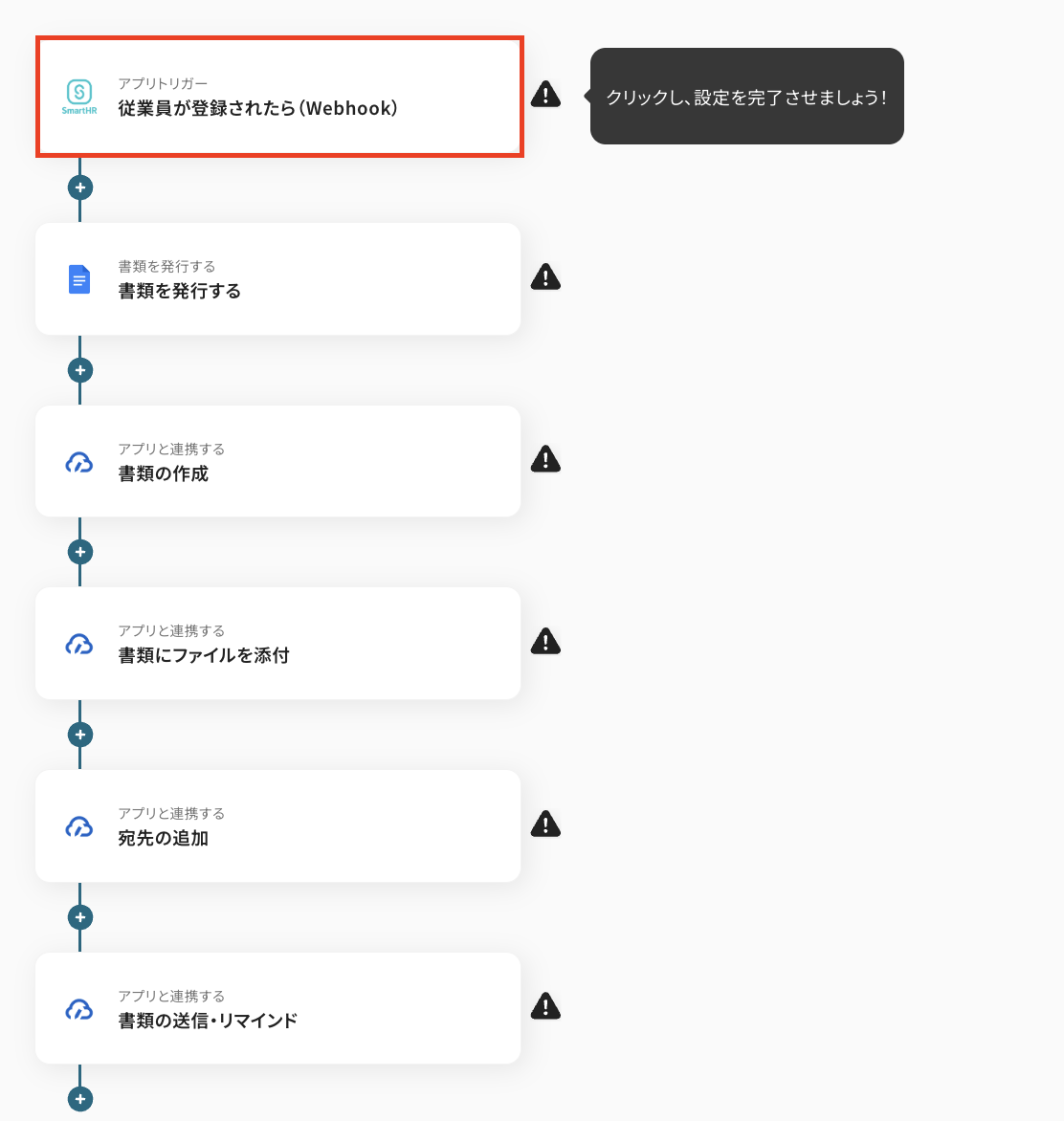Add a step below 書類にファイルを添付 card
The width and height of the screenshot is (1064, 1121).
pos(80,735)
